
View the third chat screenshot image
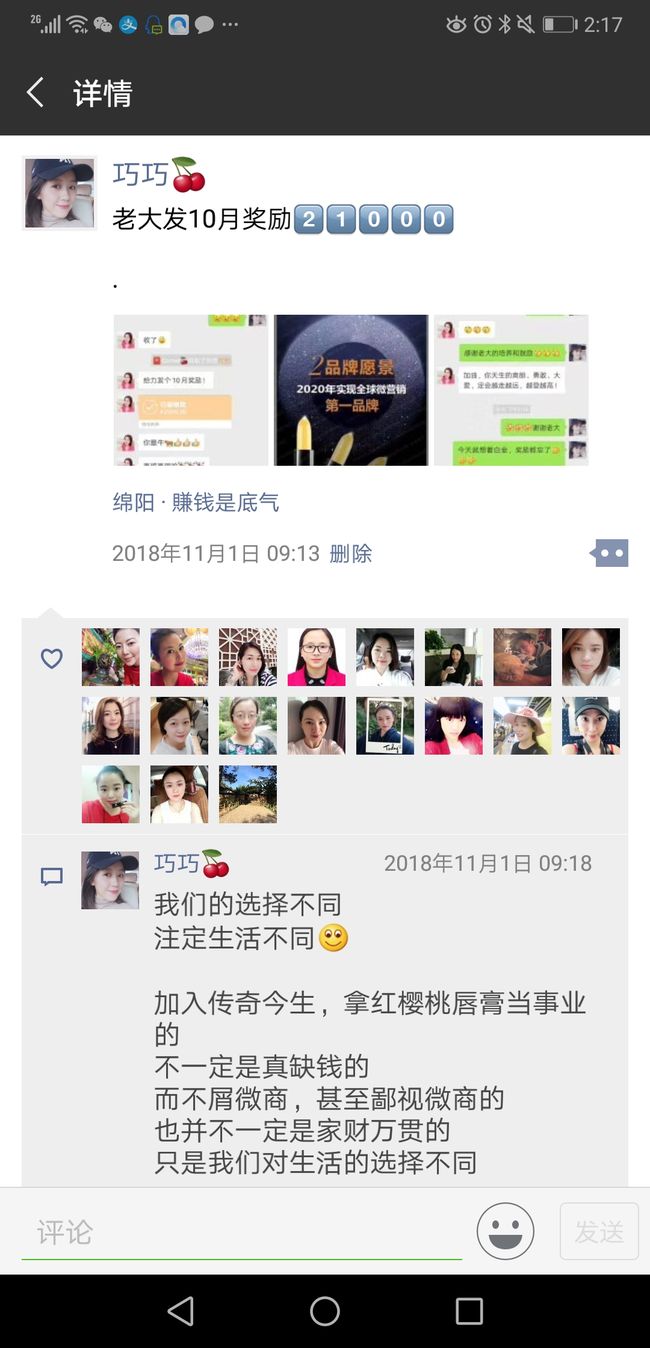point(510,390)
